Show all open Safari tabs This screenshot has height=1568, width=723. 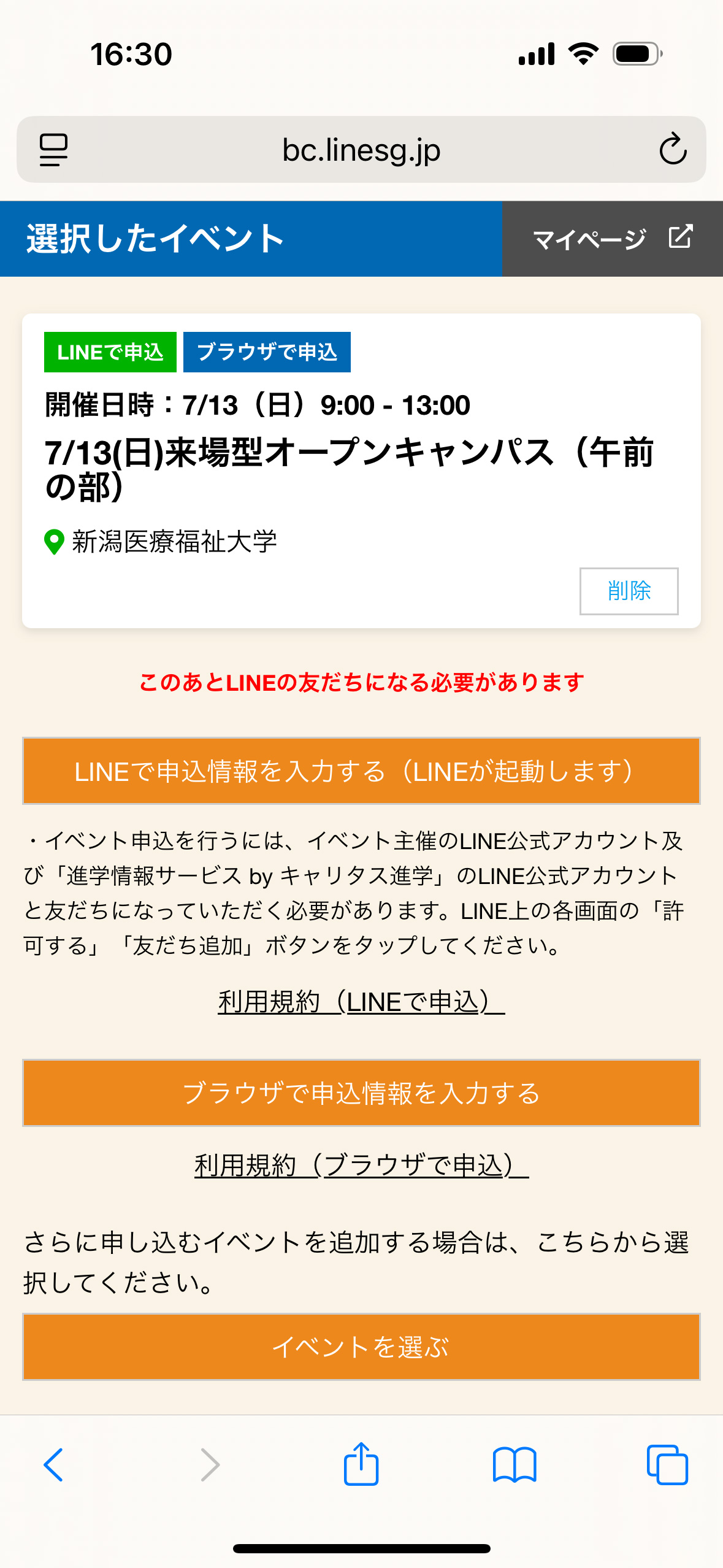click(667, 1465)
